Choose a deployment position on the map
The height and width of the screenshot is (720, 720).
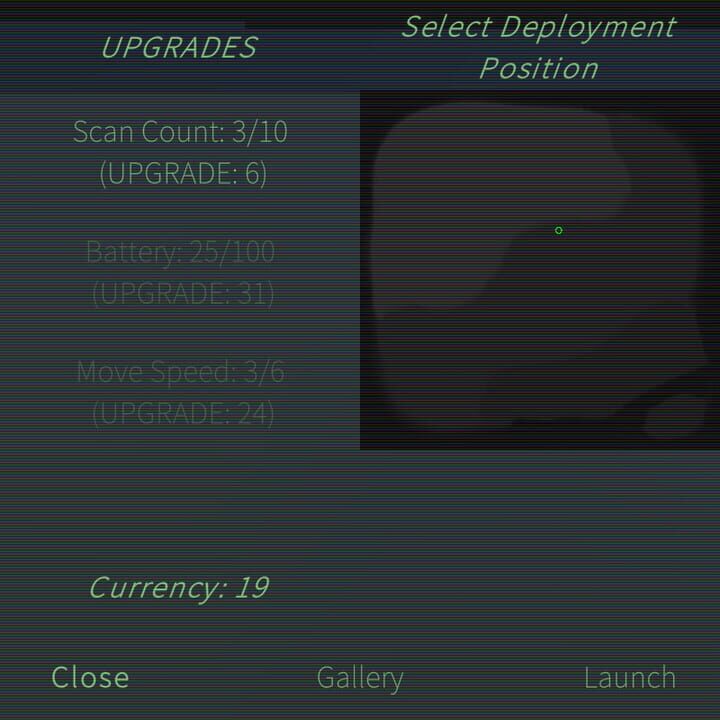(539, 270)
